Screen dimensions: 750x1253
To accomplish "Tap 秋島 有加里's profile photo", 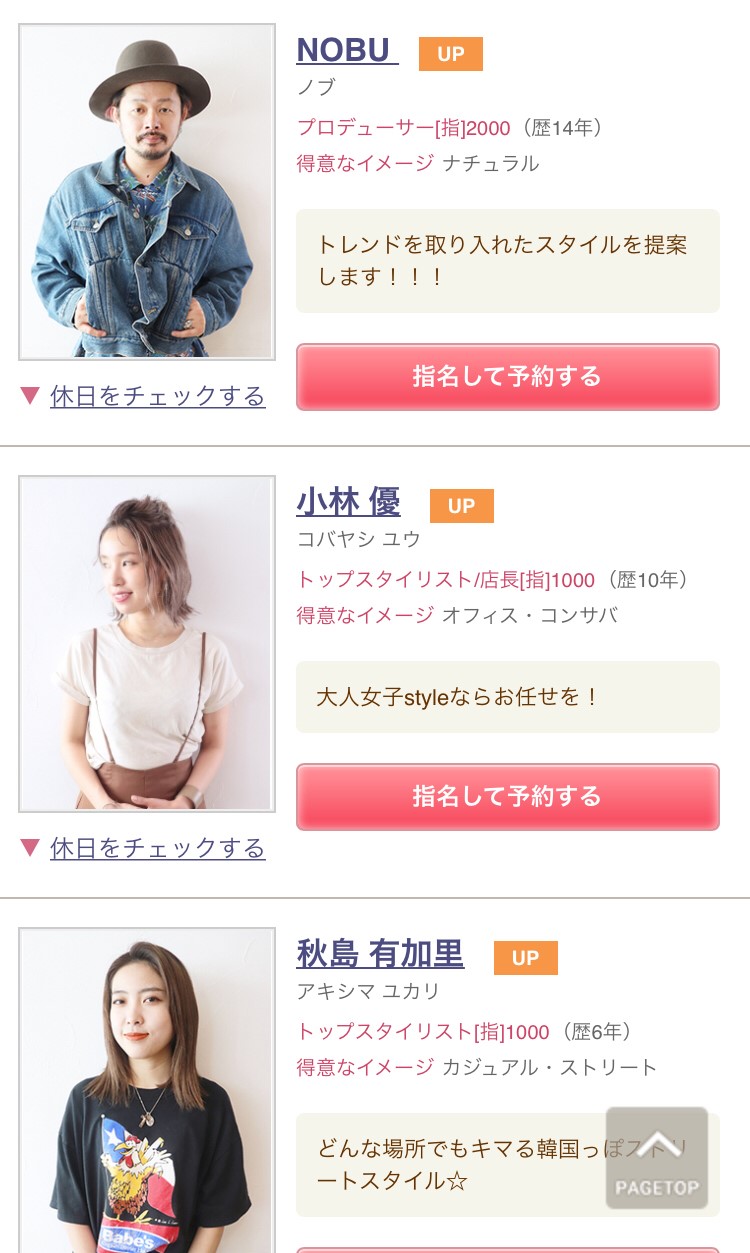I will pyautogui.click(x=147, y=1090).
